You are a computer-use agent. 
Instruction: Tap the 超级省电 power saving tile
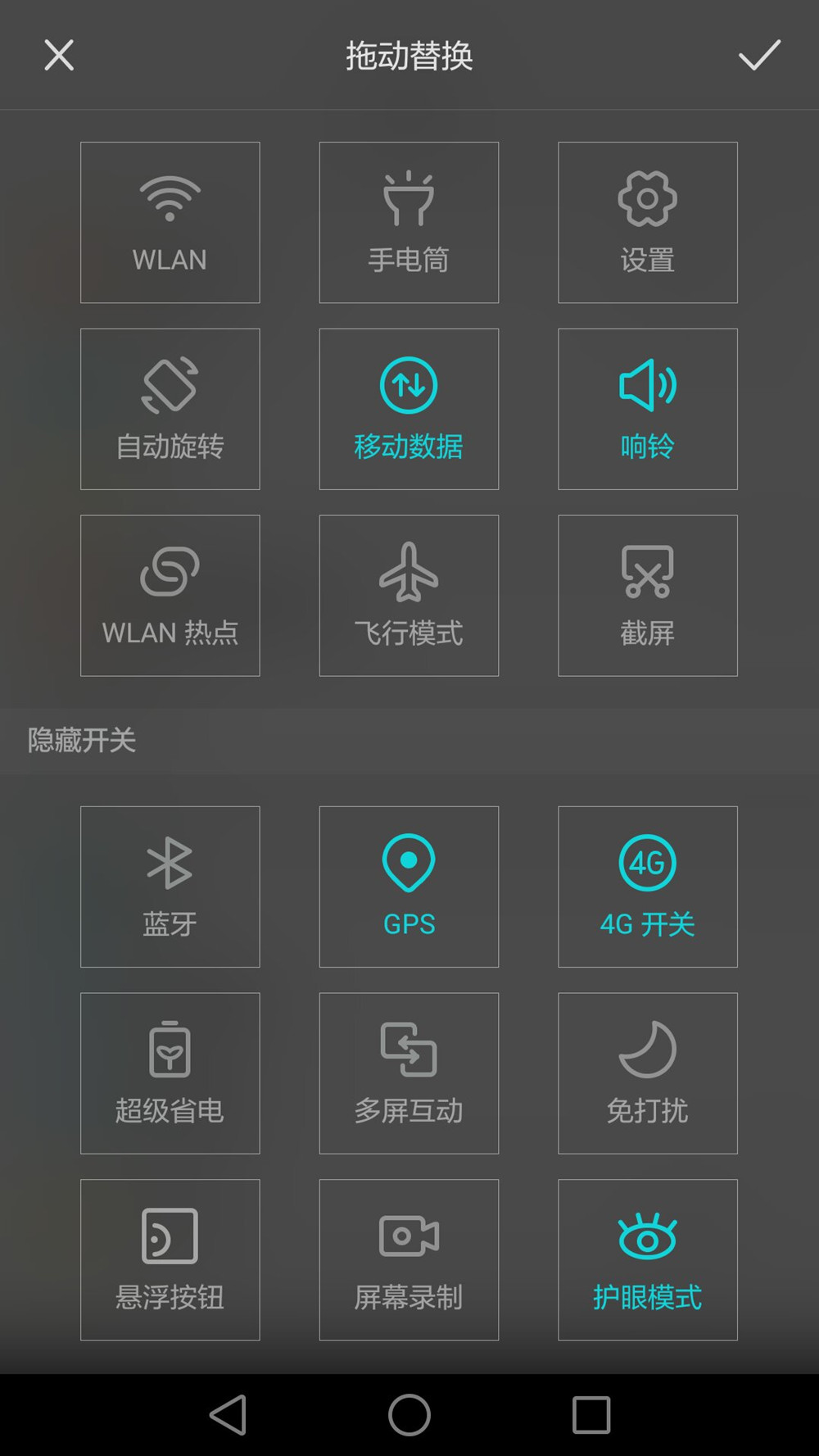(170, 1073)
